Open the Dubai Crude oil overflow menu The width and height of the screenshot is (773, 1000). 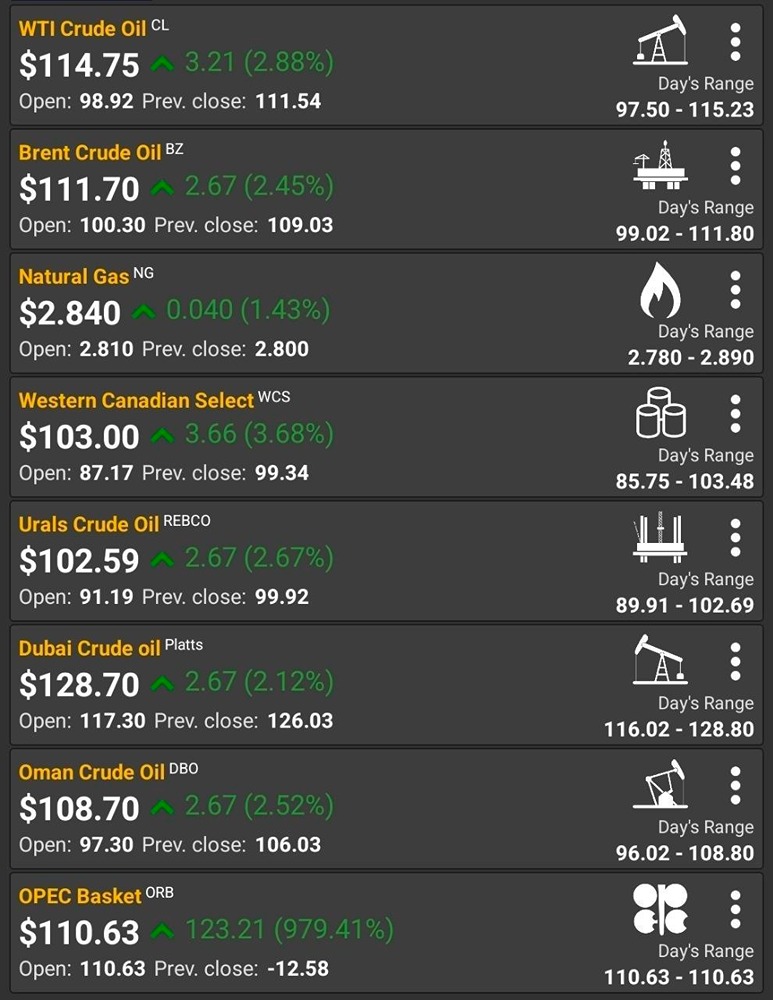(735, 662)
